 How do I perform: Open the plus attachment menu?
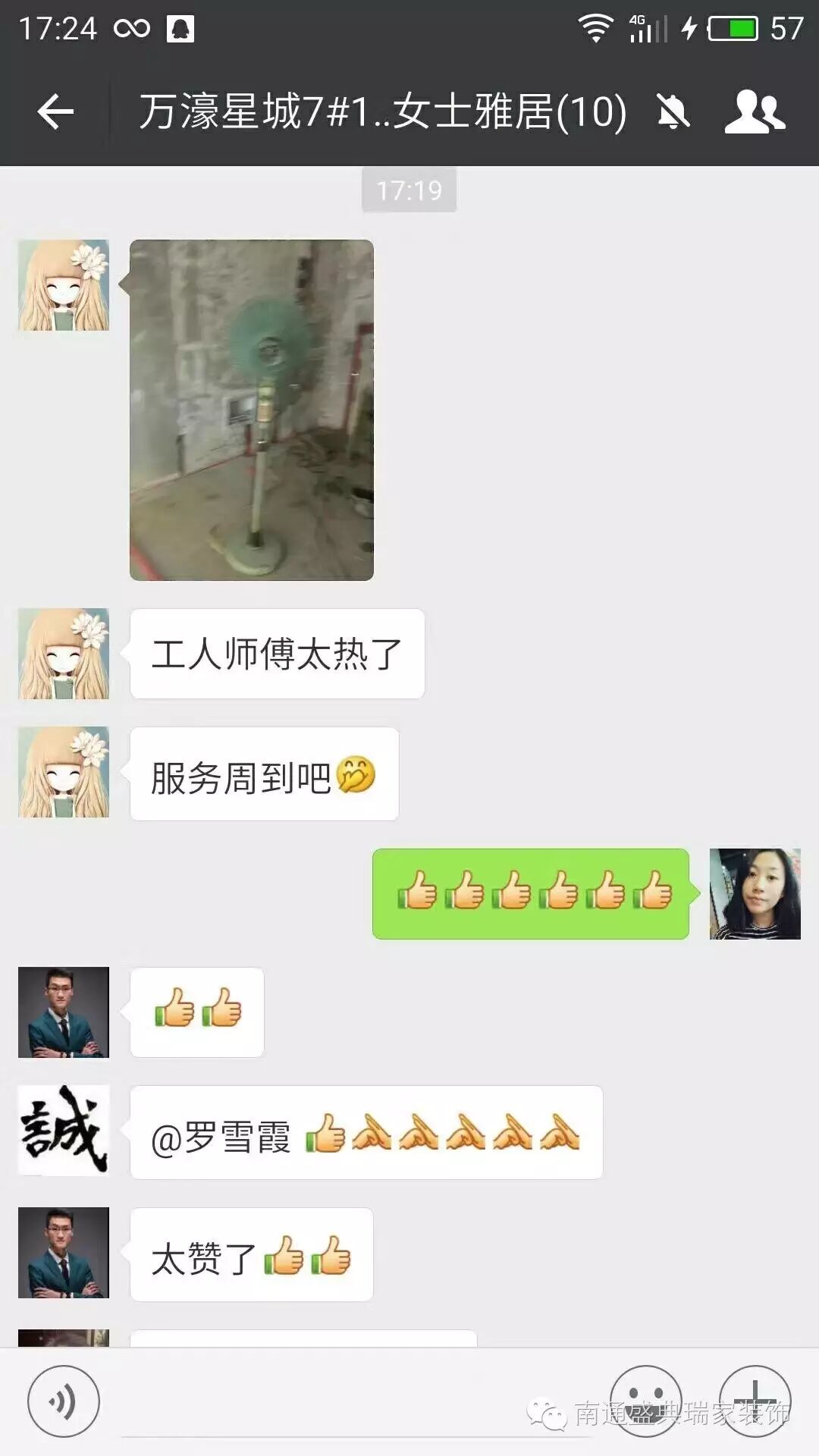pos(755,1400)
